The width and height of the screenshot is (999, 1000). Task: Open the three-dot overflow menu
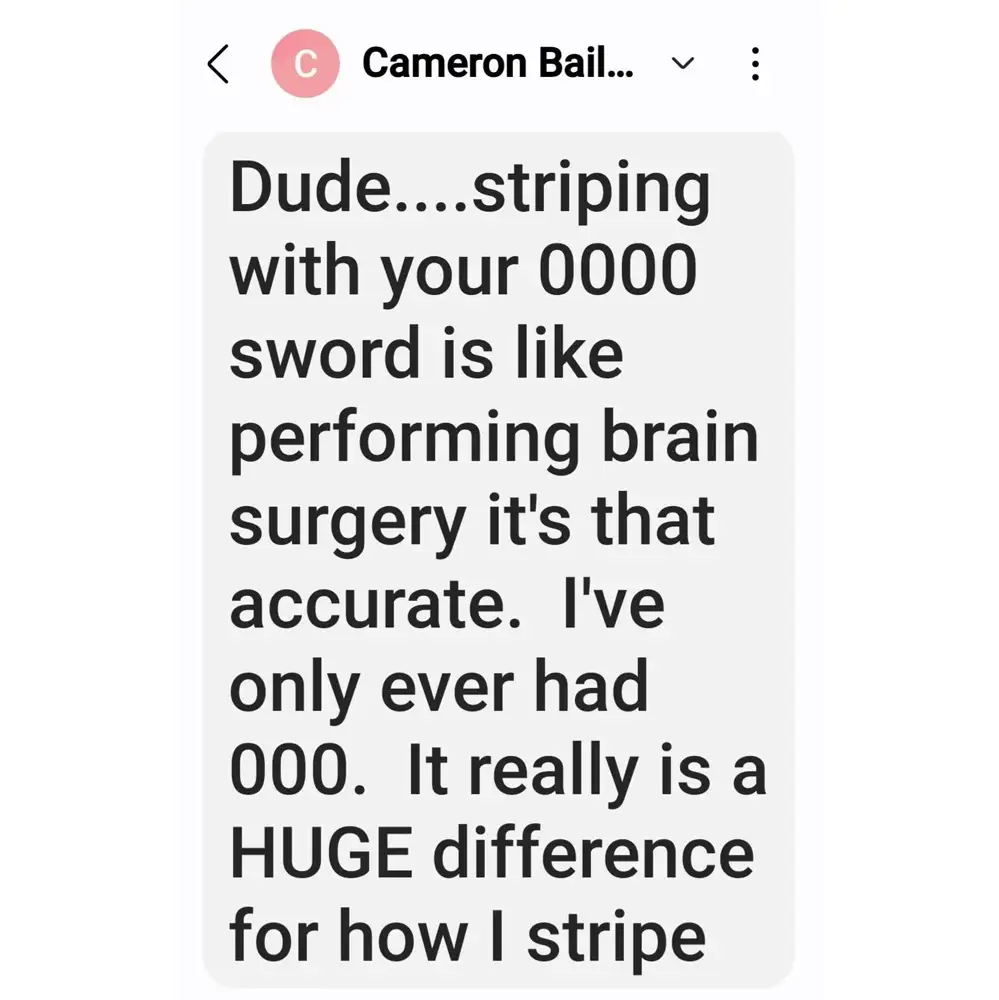click(x=755, y=64)
